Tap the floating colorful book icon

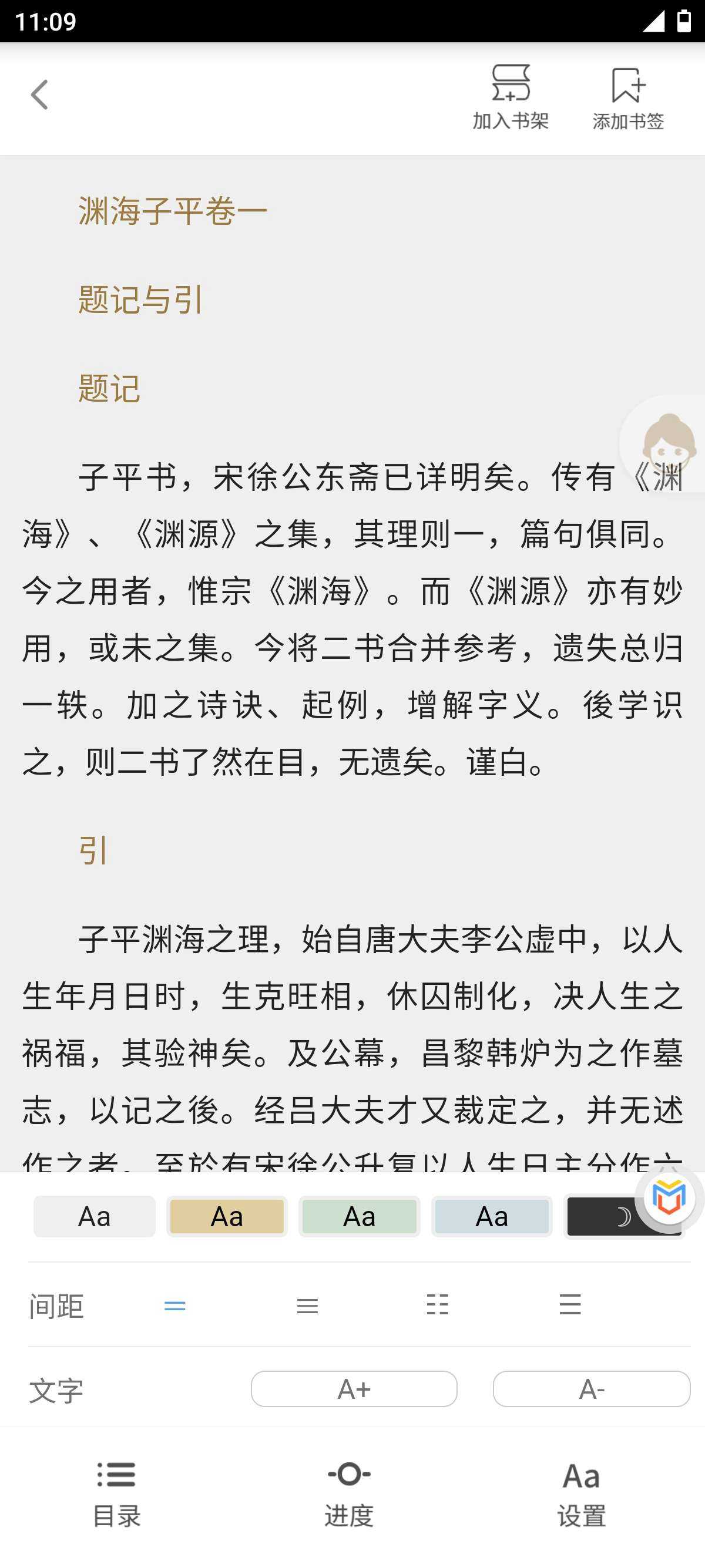(669, 1198)
